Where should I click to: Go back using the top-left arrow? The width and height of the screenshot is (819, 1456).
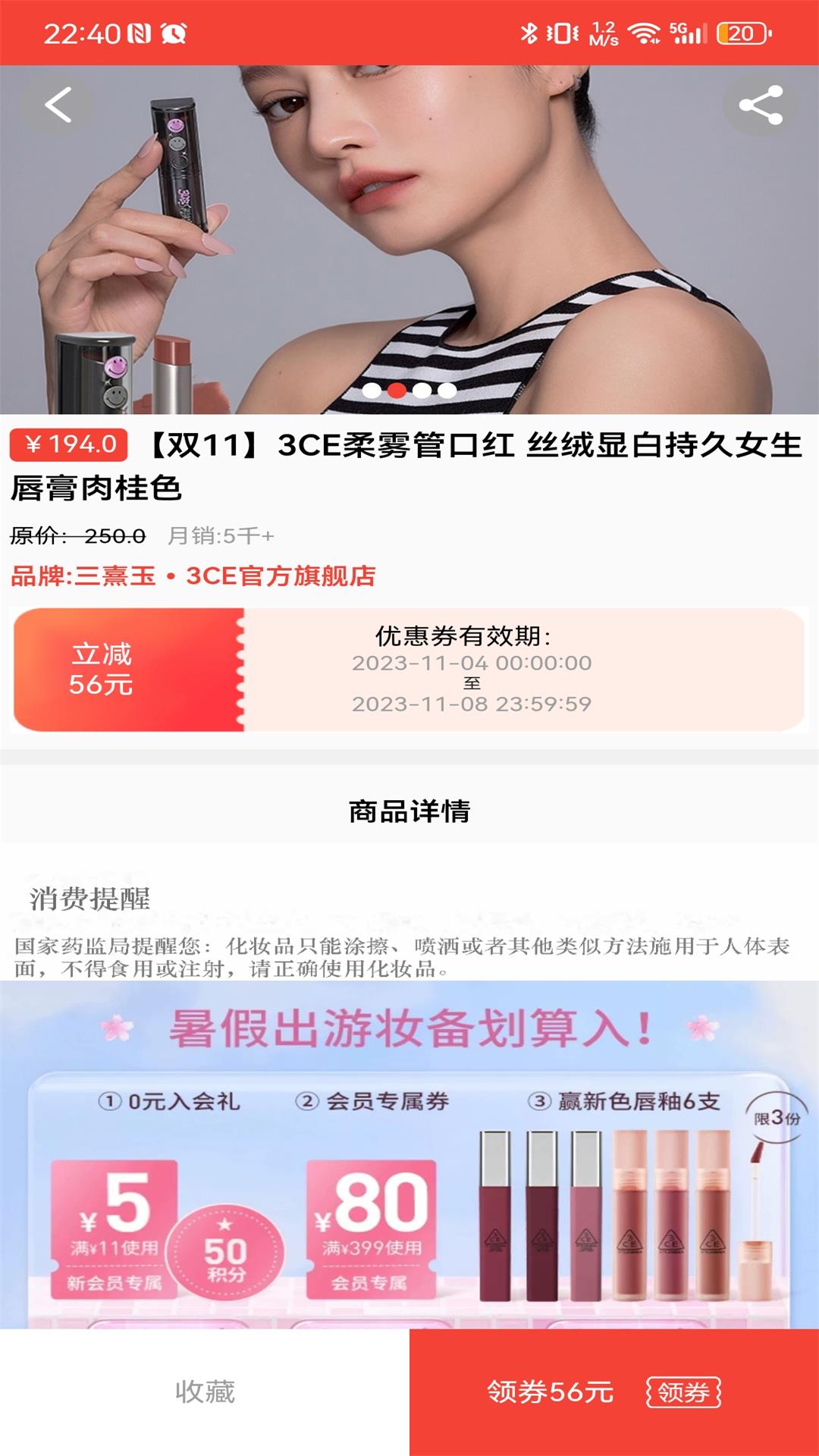tap(58, 105)
